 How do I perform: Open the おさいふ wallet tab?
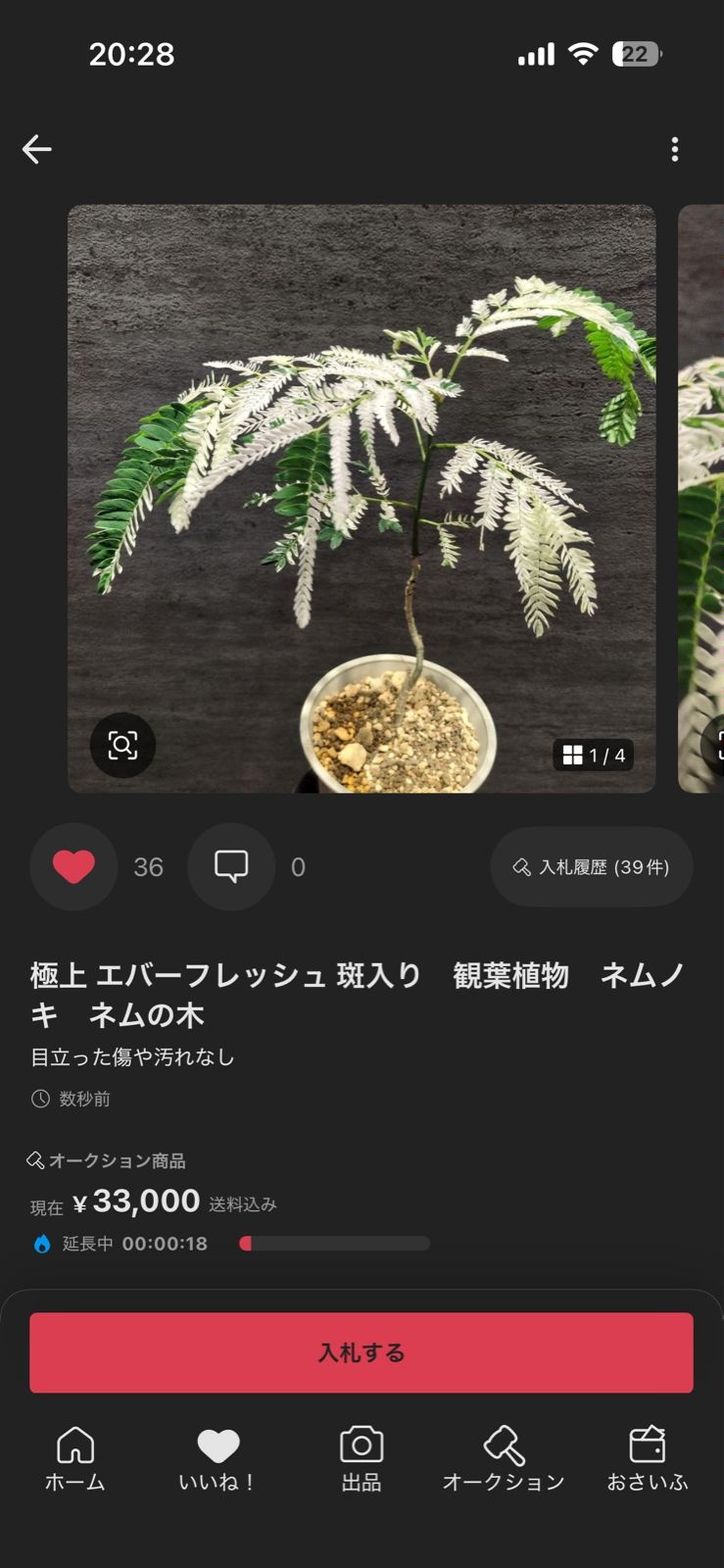click(648, 1460)
